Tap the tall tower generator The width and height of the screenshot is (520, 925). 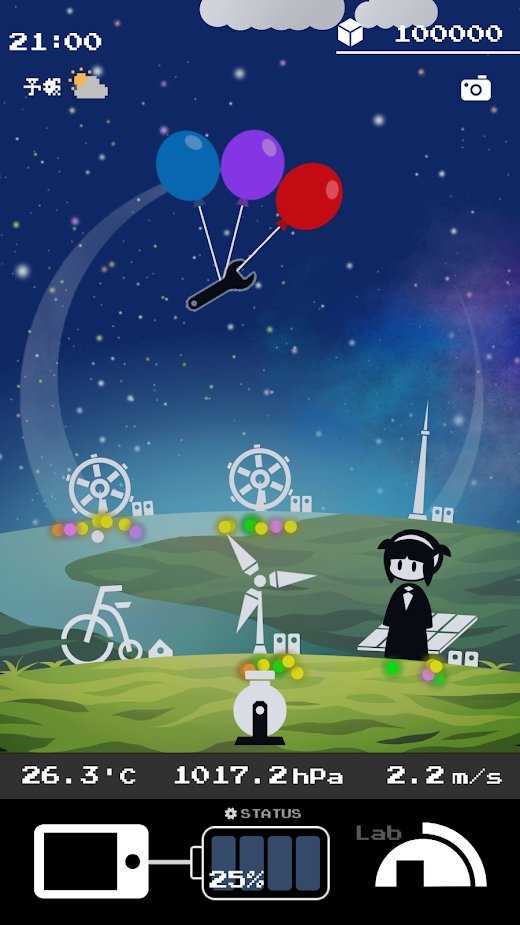pyautogui.click(x=421, y=462)
